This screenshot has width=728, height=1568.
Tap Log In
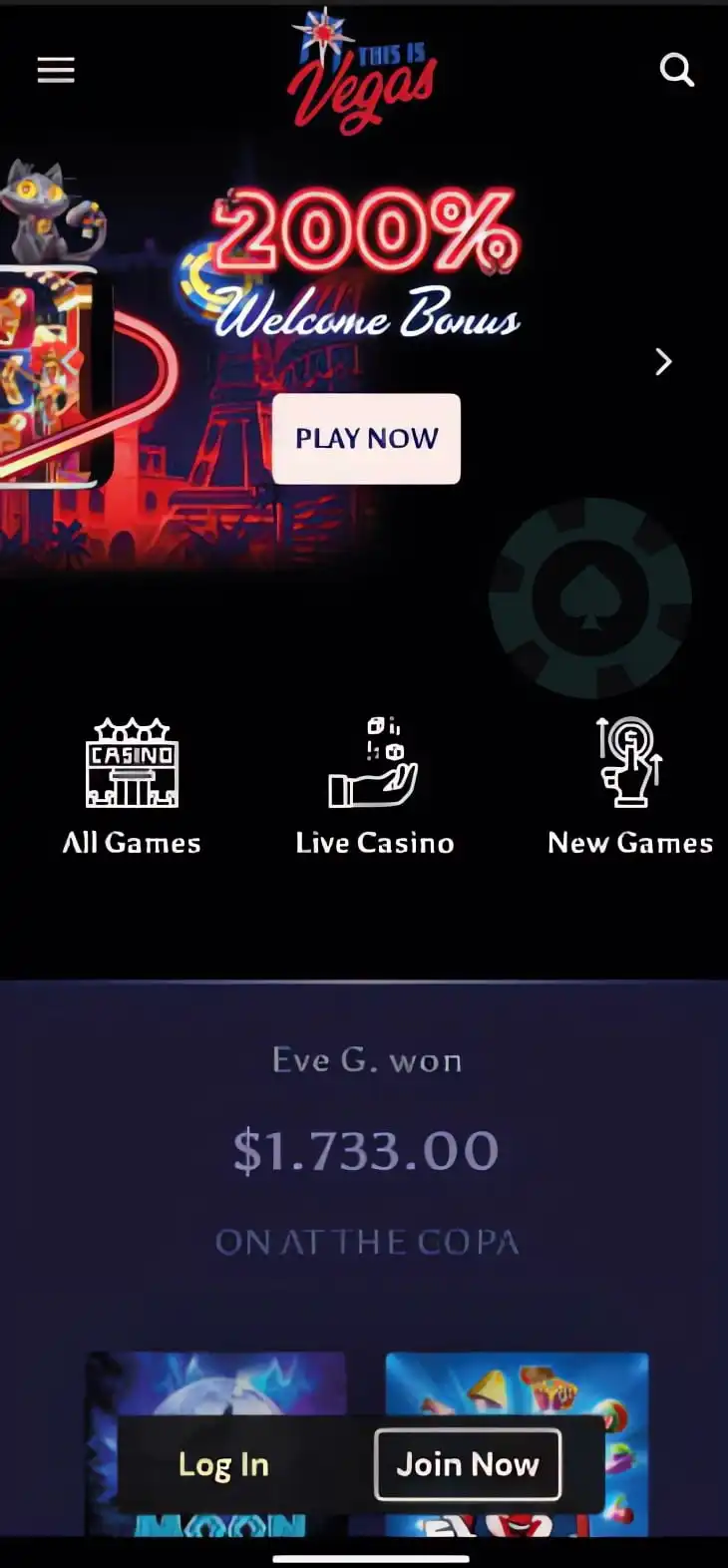[x=223, y=1464]
